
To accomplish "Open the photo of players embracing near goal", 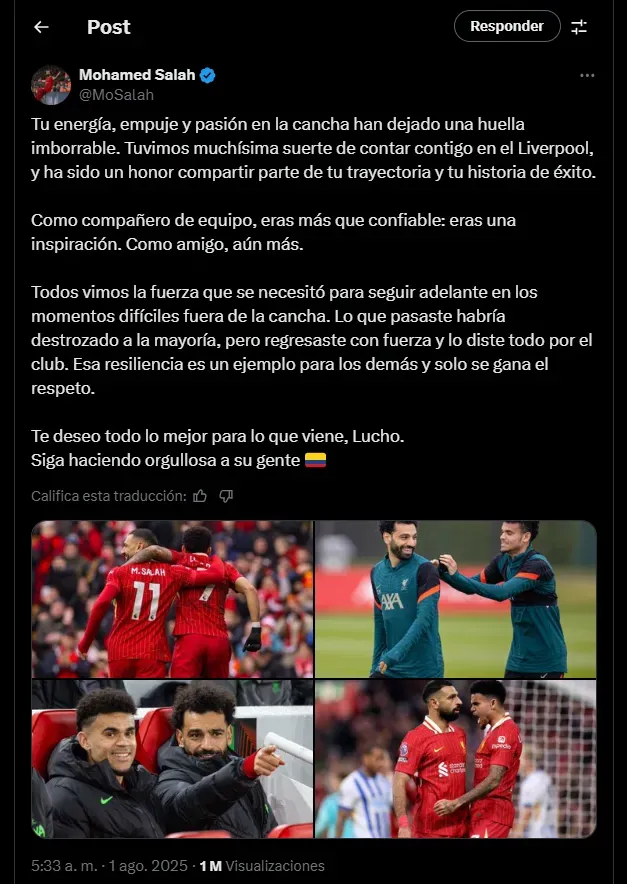I will (x=456, y=759).
